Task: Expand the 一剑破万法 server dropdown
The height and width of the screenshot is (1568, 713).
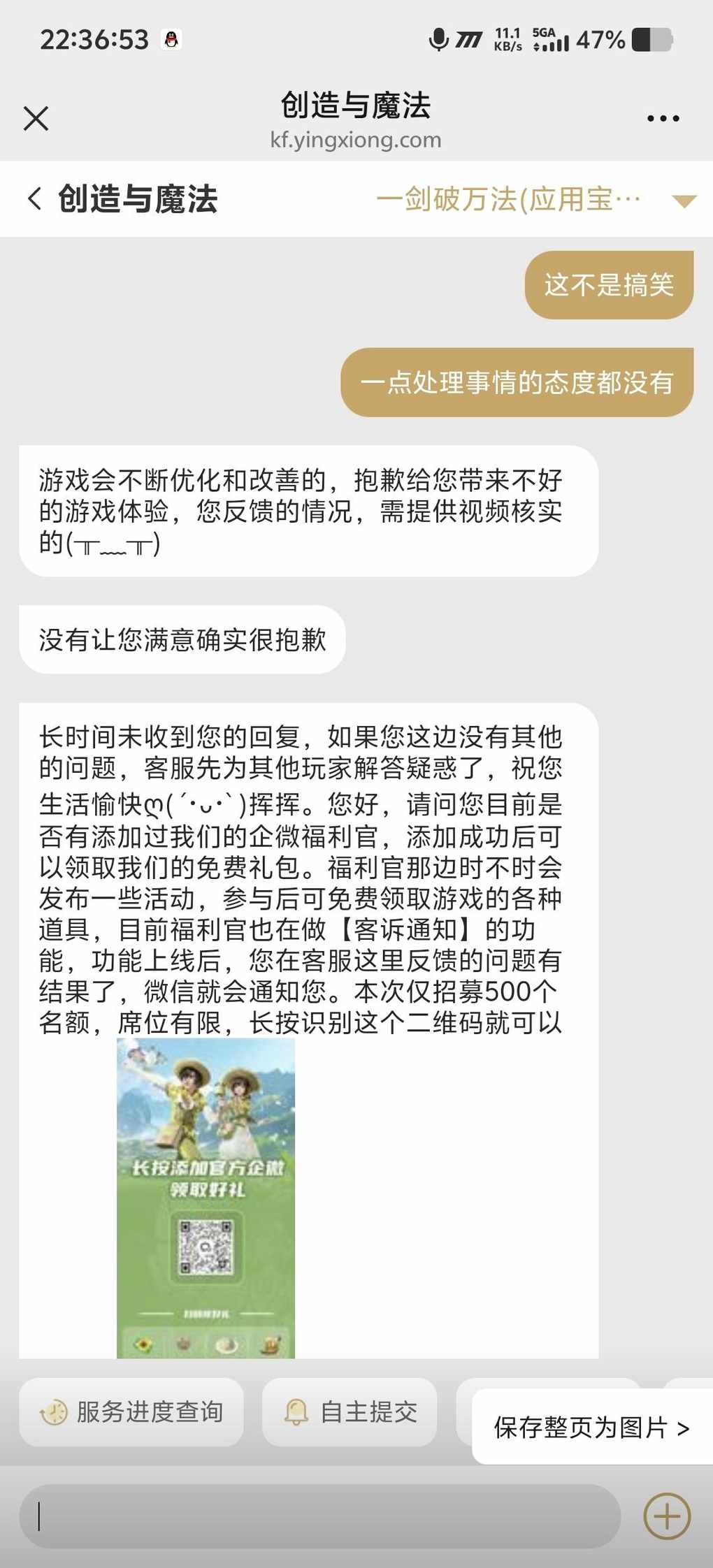Action: [x=683, y=201]
